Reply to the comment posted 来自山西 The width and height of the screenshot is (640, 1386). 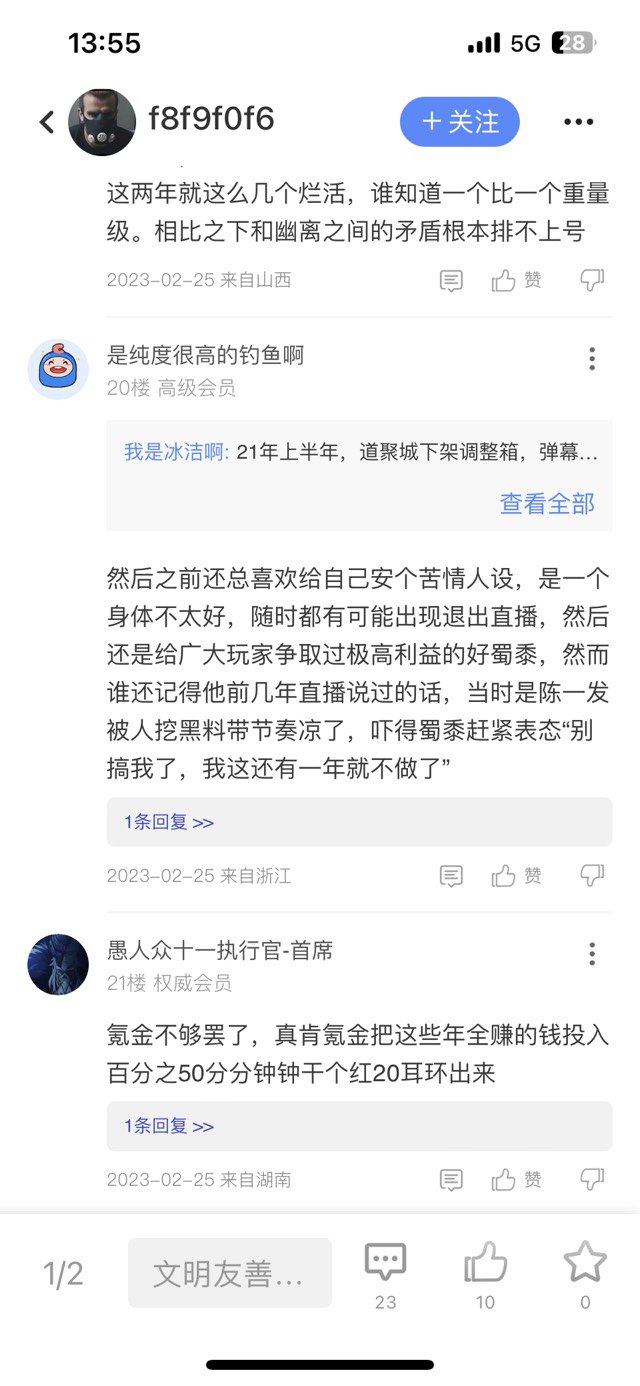(x=451, y=281)
